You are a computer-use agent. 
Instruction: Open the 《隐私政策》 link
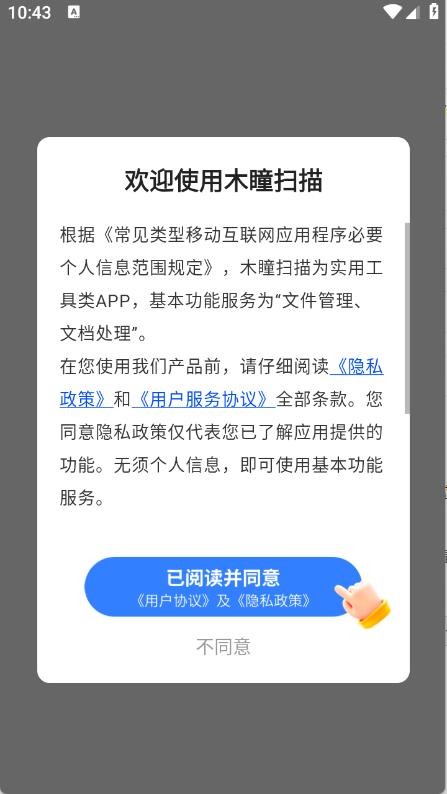[x=356, y=366]
